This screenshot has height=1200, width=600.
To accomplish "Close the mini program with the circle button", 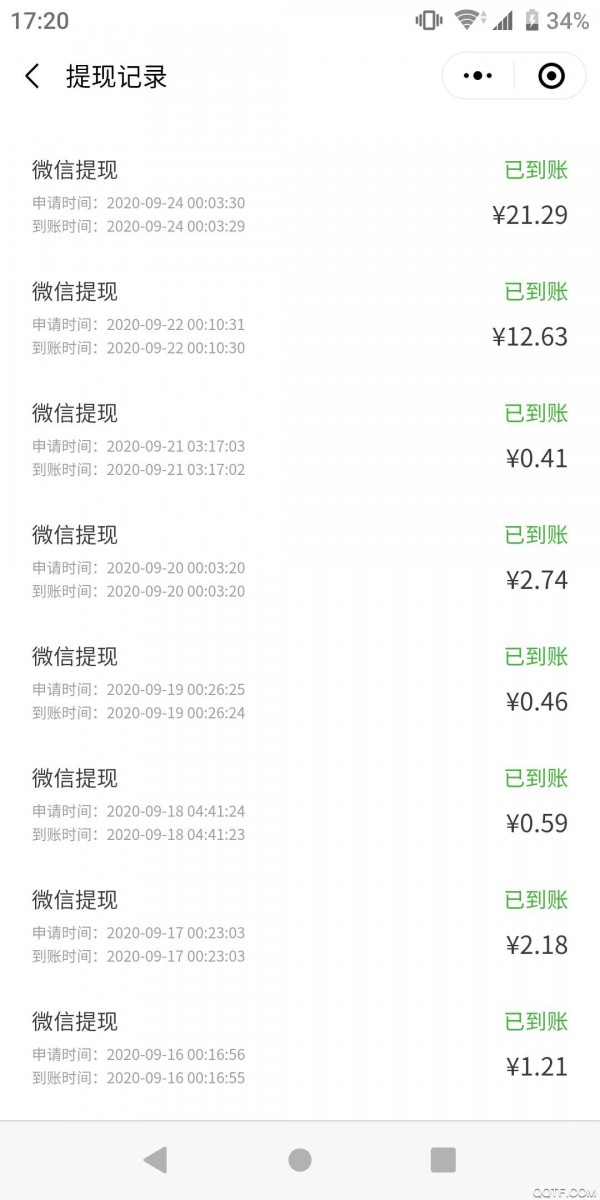I will [x=551, y=76].
